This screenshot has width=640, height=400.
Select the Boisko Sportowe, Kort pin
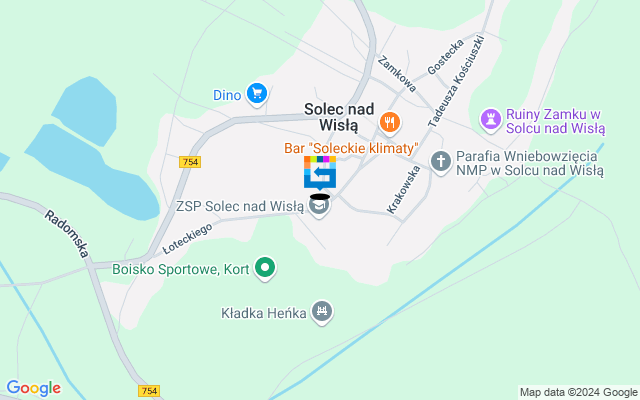coord(265,268)
